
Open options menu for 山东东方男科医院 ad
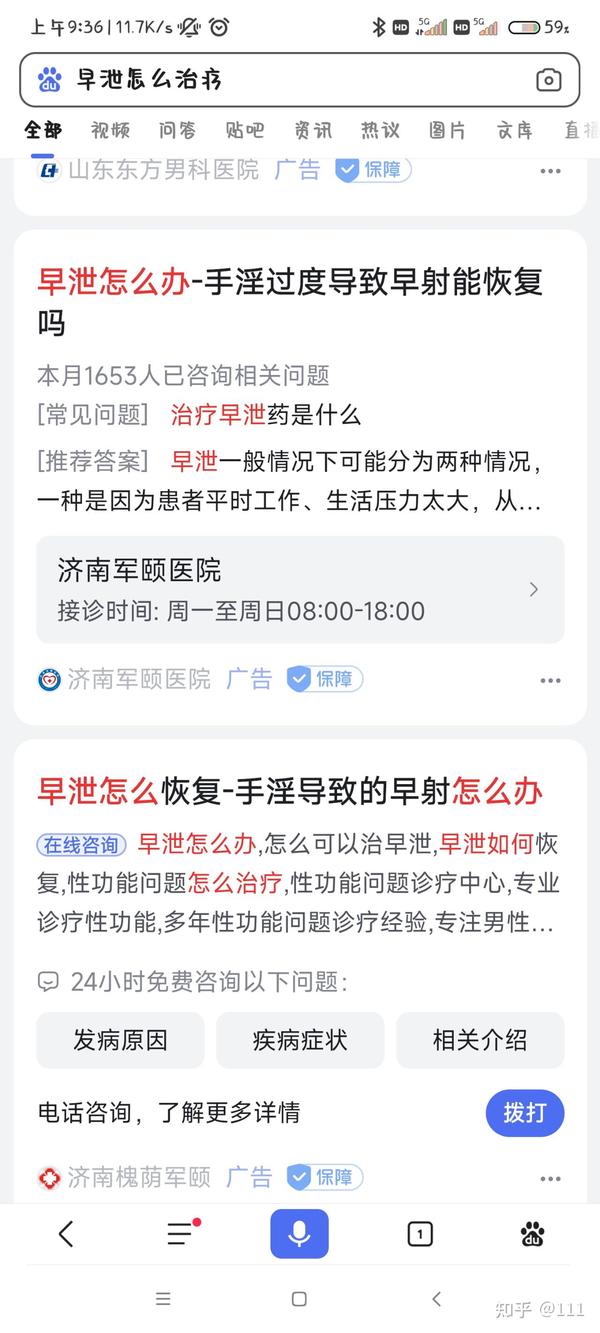coord(550,171)
